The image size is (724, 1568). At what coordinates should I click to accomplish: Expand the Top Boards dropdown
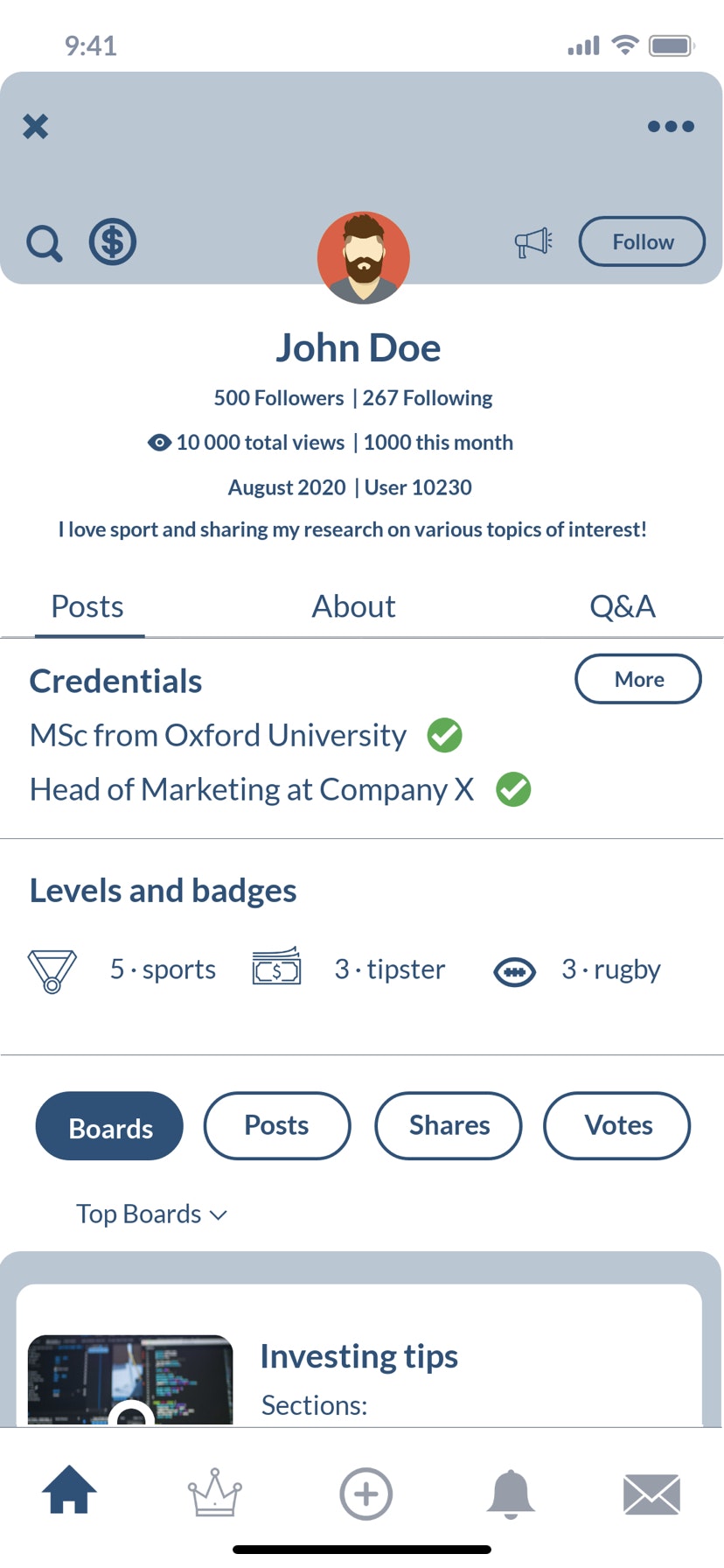(152, 1214)
